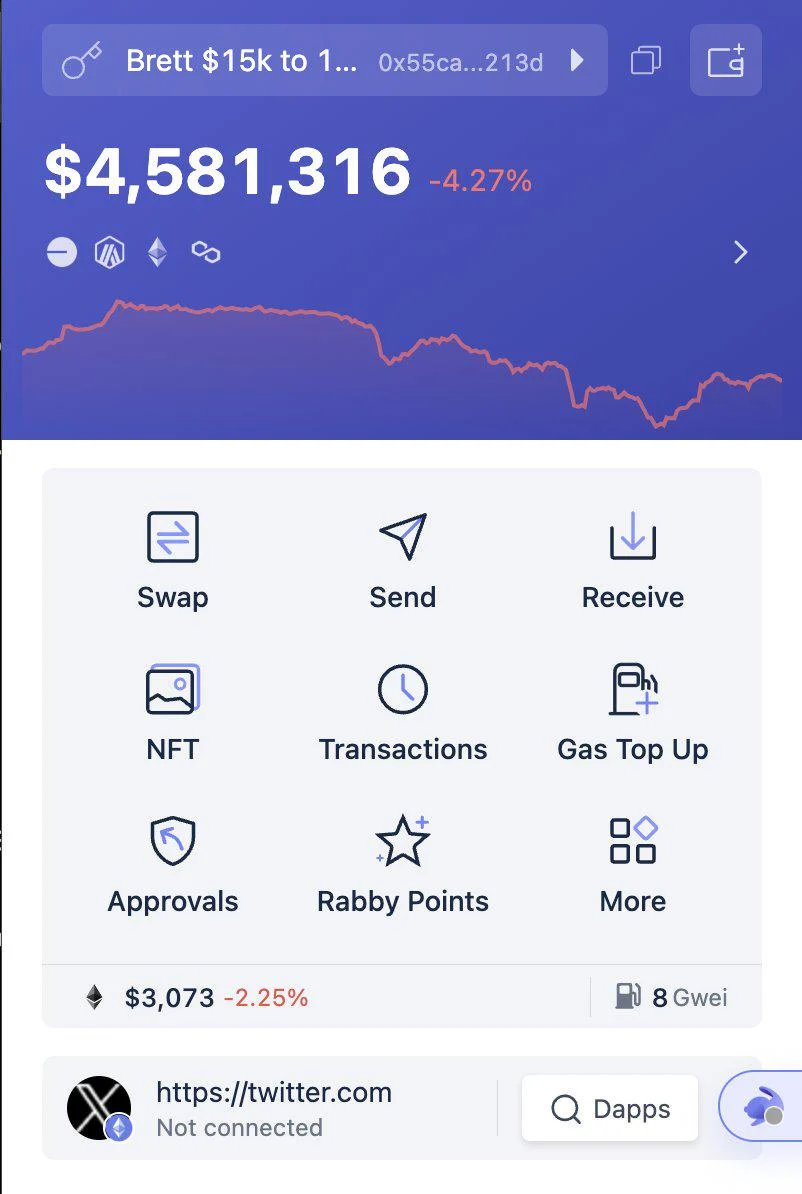The image size is (802, 1194).
Task: Open address details via the 0x55ca arrow
Action: tap(575, 60)
